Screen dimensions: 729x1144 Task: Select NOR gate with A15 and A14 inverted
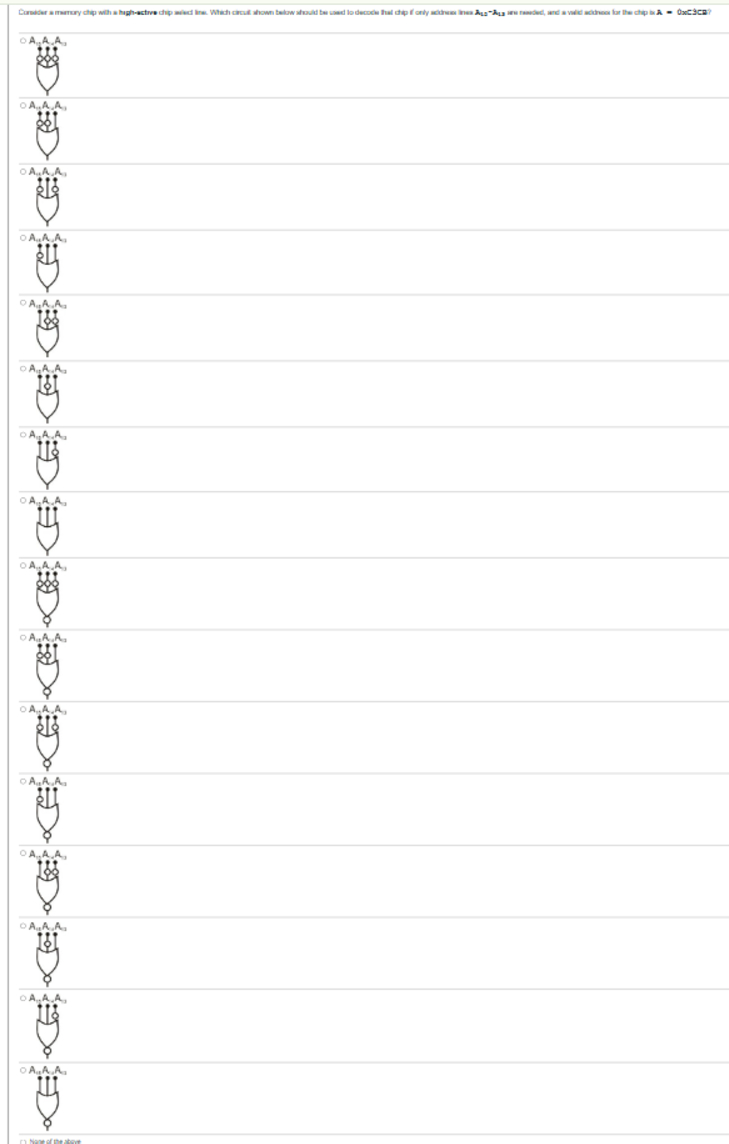coord(21,637)
